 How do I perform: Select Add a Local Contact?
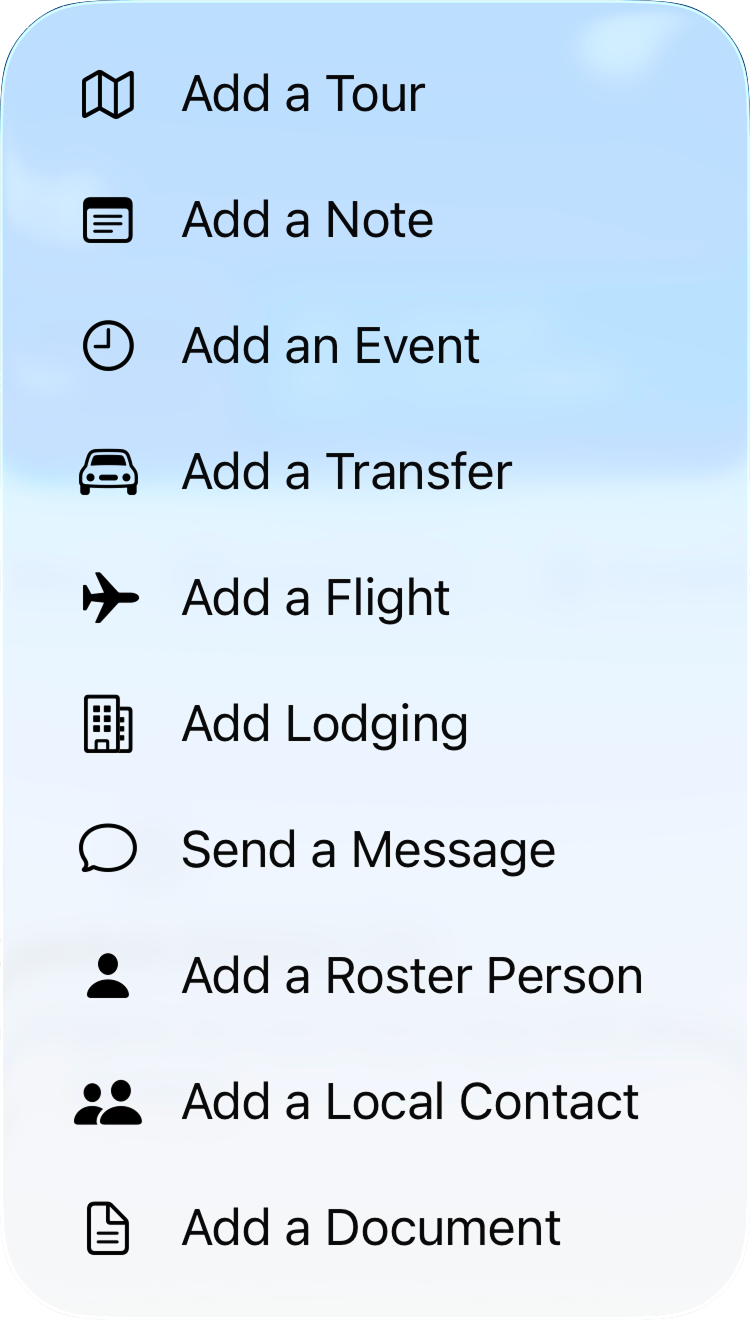pyautogui.click(x=409, y=1101)
